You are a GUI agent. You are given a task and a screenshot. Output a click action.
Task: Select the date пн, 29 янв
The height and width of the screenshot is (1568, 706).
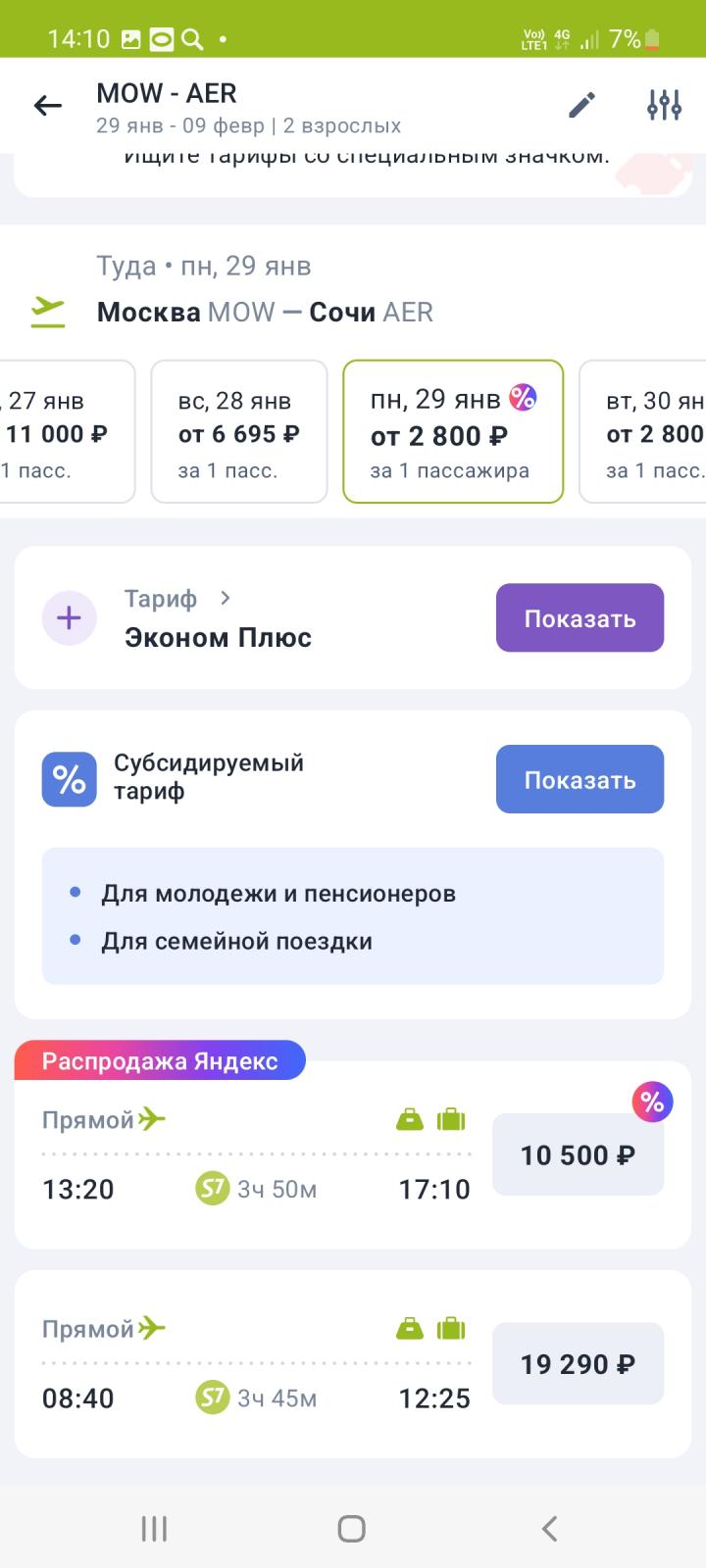click(453, 432)
